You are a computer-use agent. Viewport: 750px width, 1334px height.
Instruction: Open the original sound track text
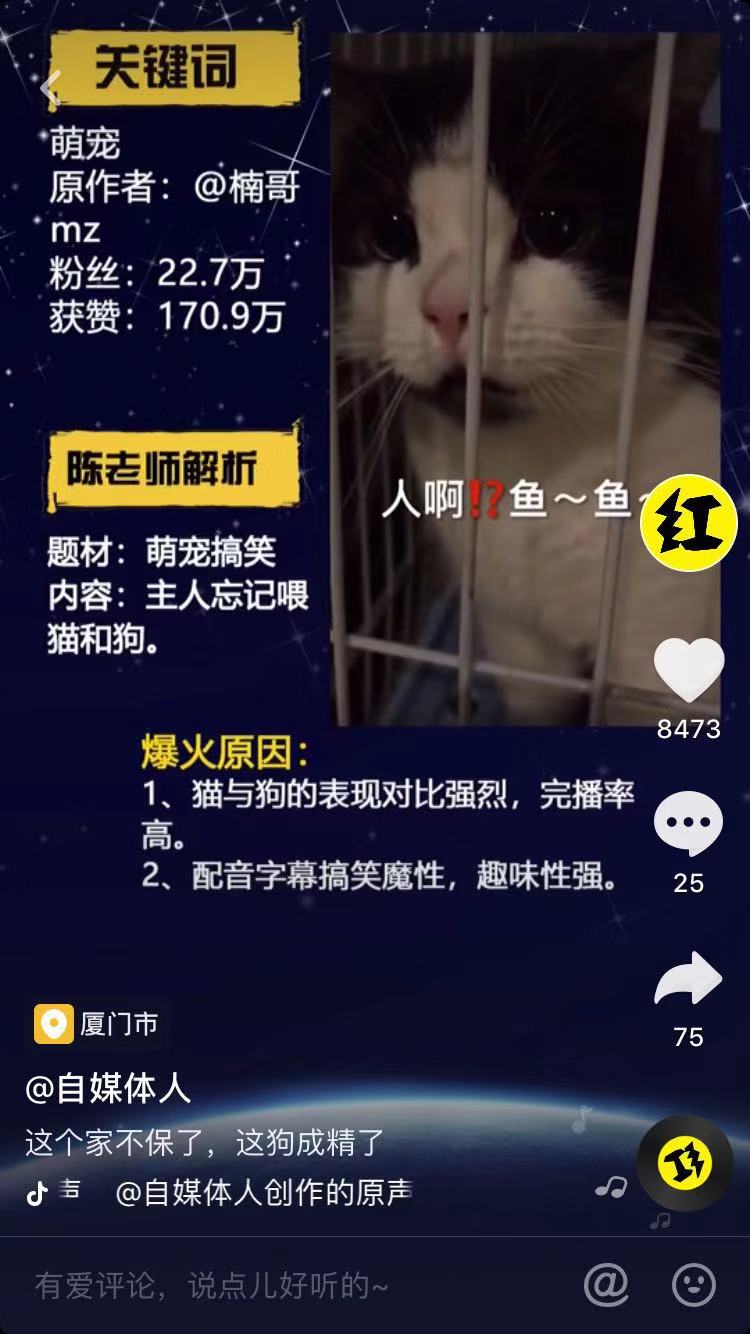[262, 1192]
